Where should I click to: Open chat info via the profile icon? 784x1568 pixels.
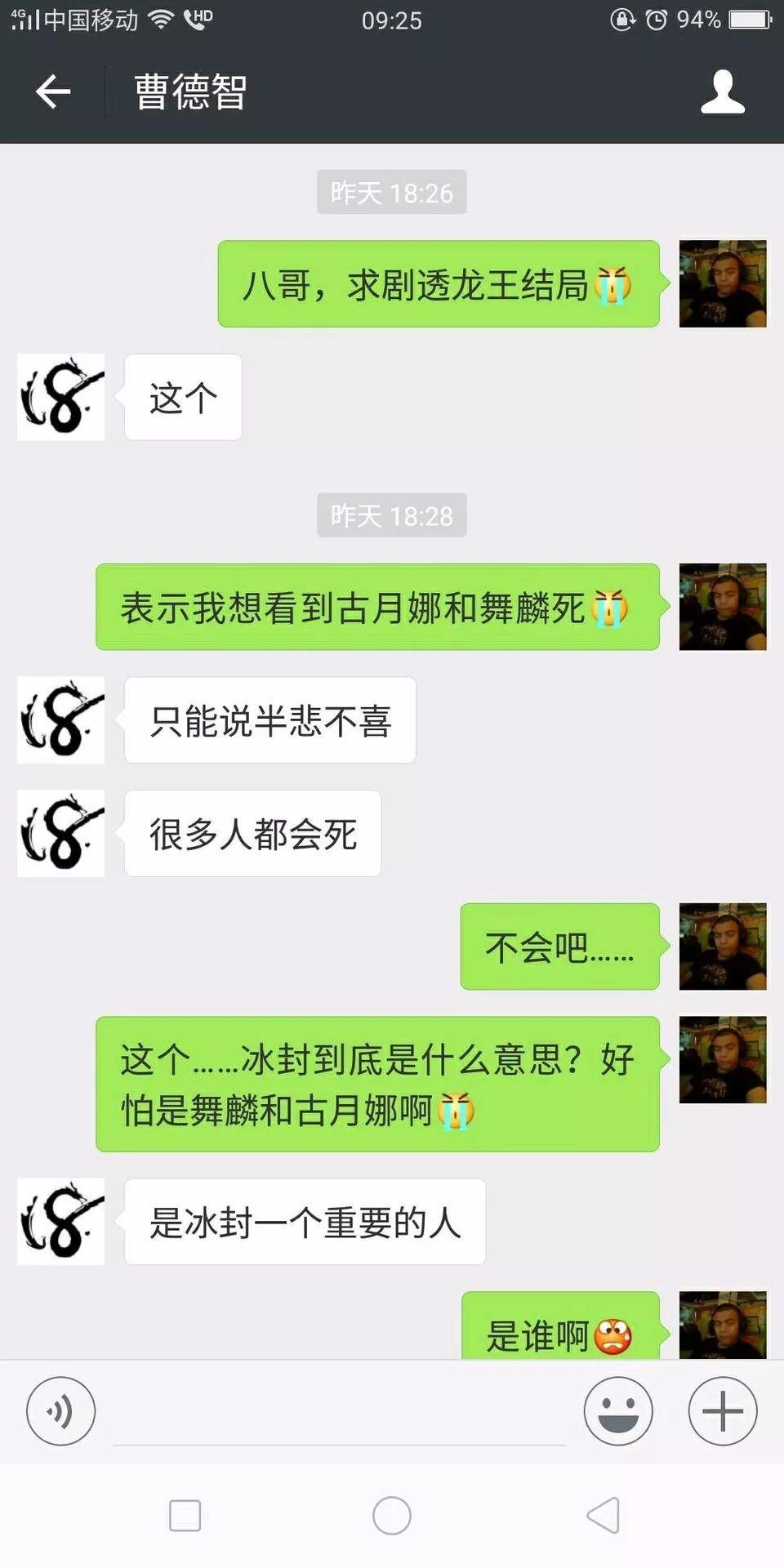(x=723, y=91)
